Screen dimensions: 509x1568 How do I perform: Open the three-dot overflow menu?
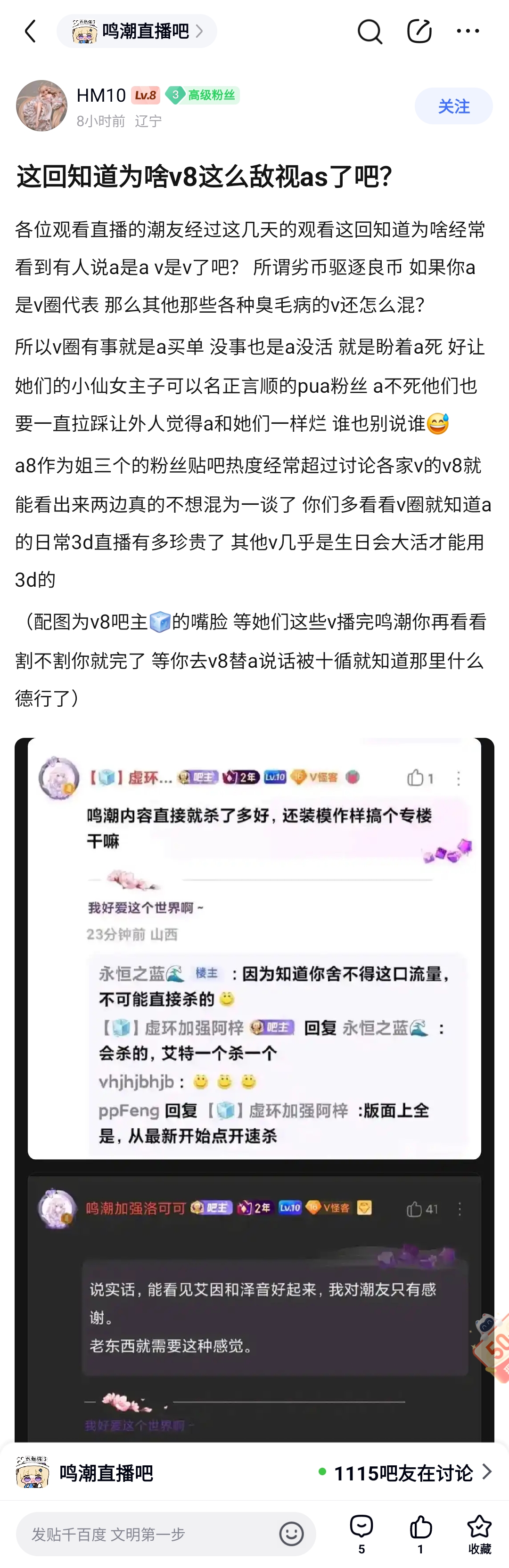[x=468, y=31]
